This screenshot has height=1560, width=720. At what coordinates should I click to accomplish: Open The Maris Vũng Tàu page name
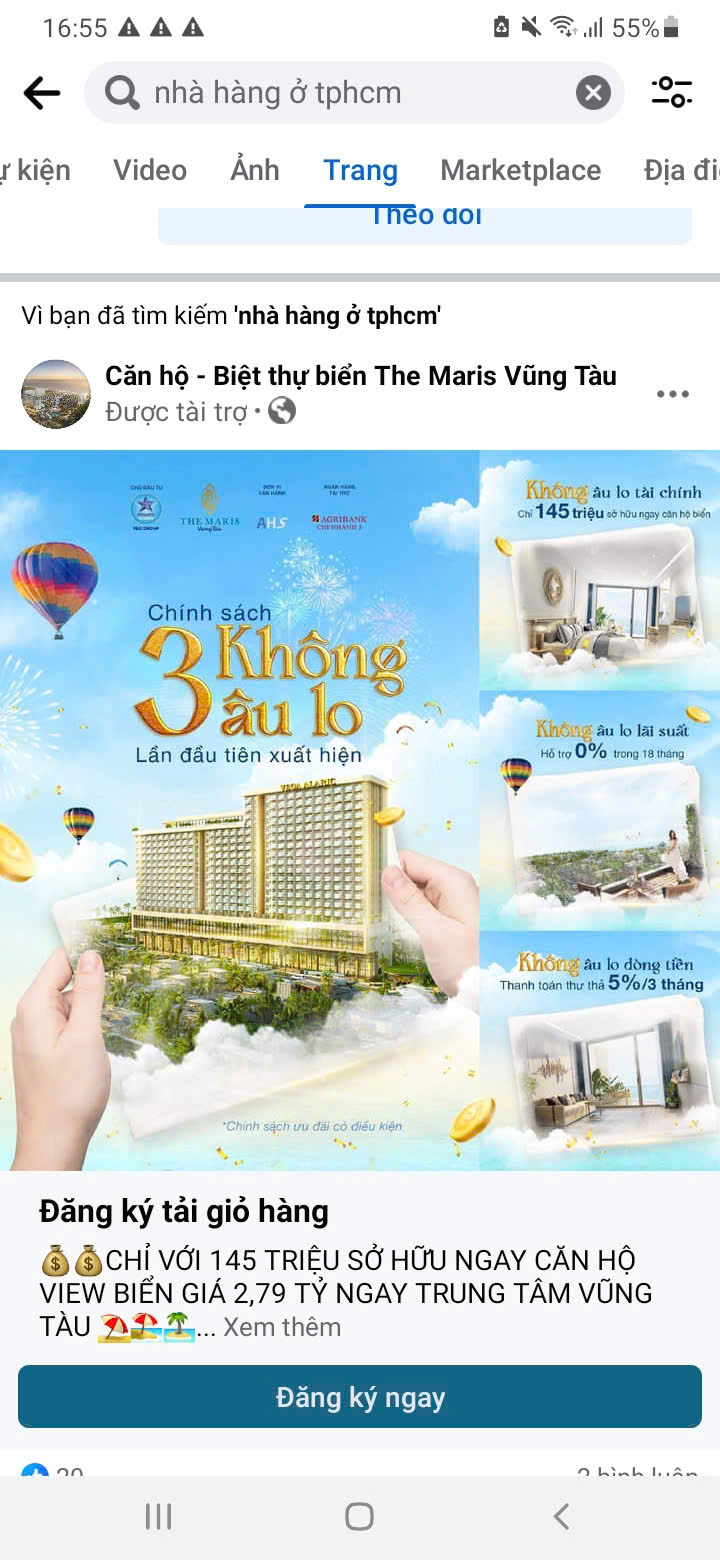[360, 376]
